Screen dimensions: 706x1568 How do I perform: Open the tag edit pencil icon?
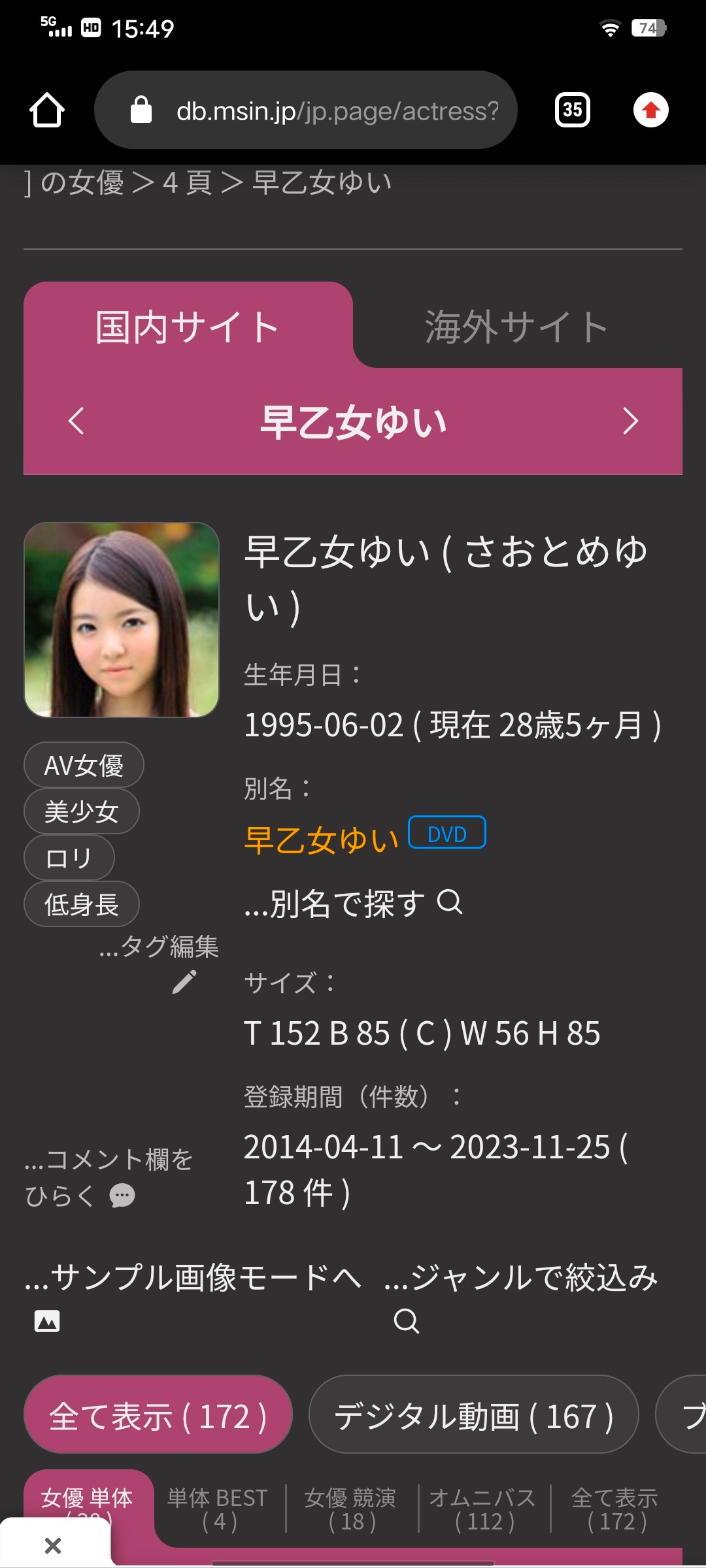pyautogui.click(x=186, y=981)
